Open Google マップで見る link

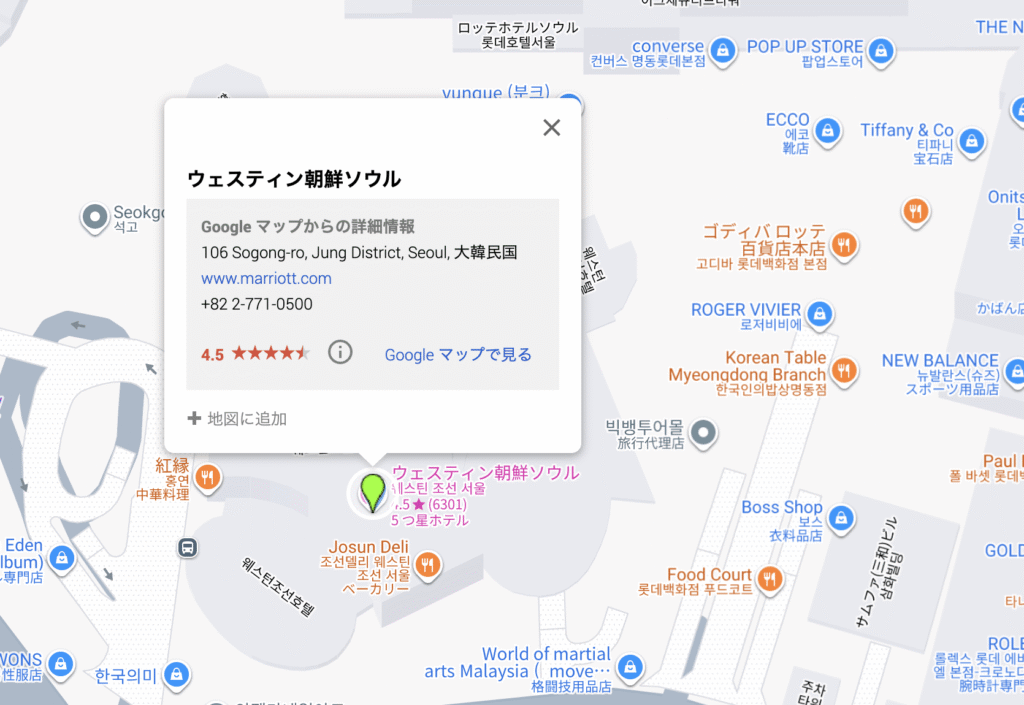[458, 354]
